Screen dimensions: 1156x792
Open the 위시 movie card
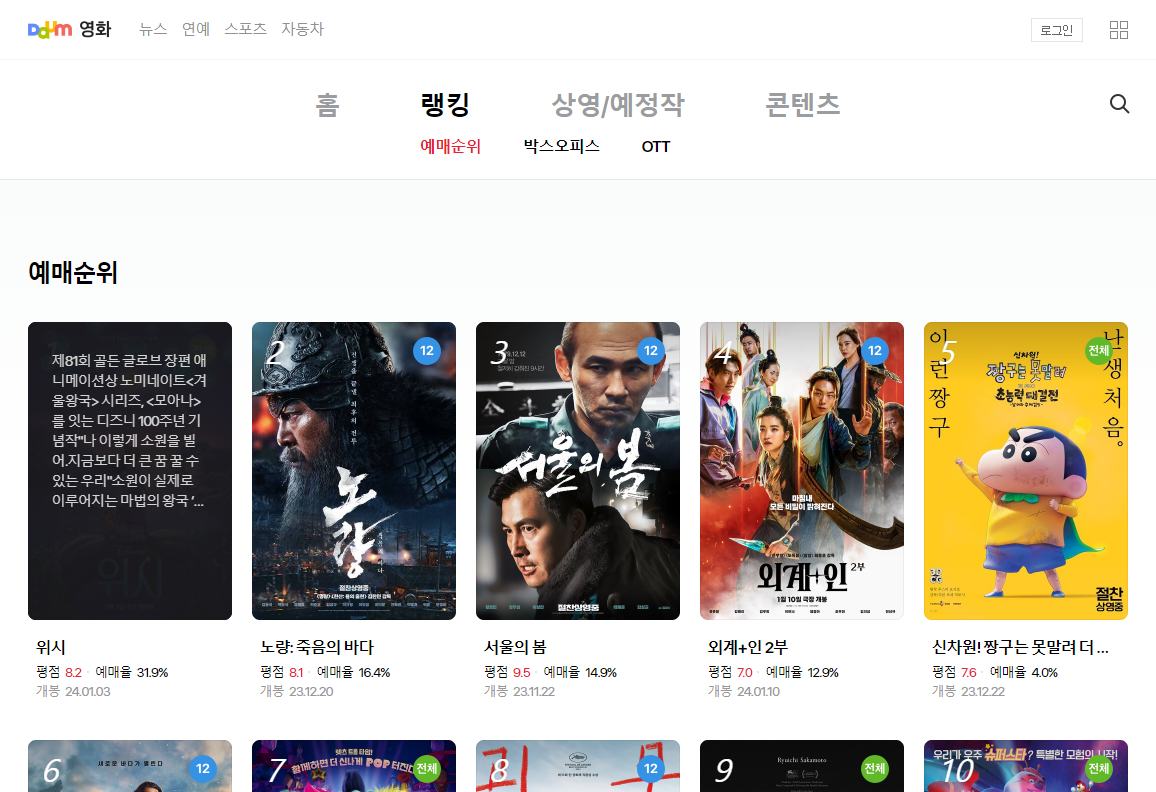tap(130, 471)
